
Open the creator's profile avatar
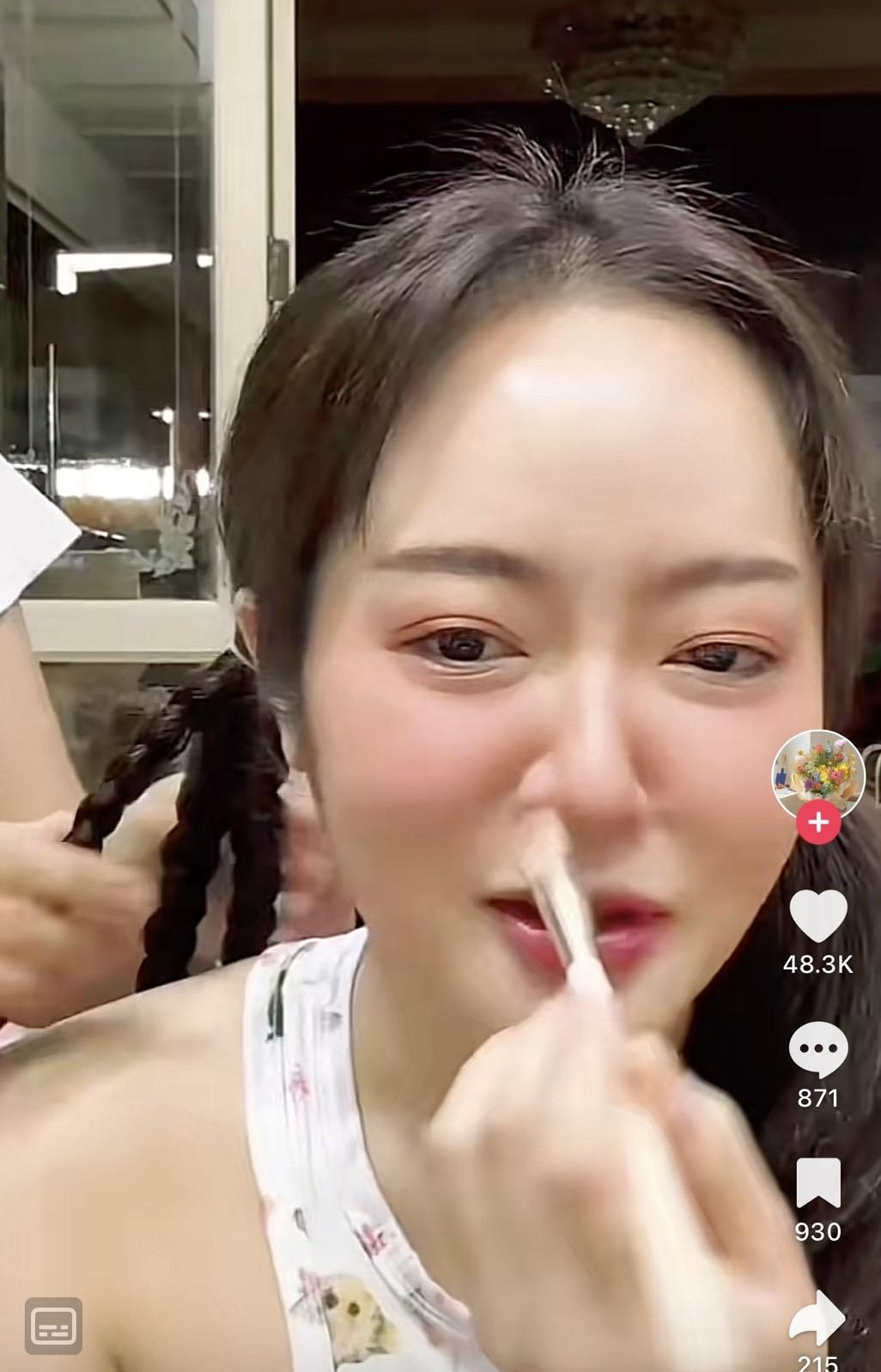(x=817, y=774)
